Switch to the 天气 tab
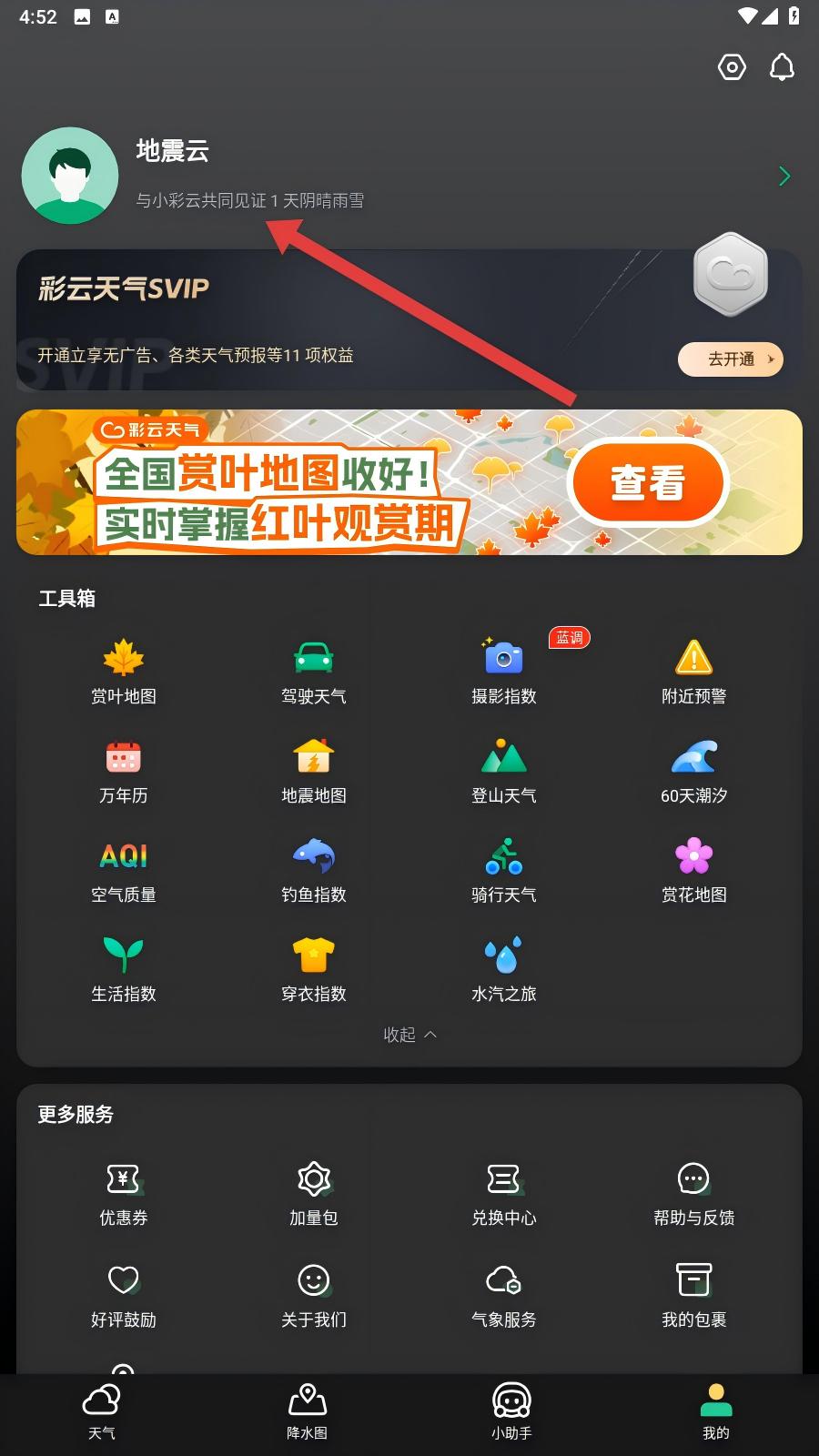Screen dimensions: 819x1456 (x=102, y=1412)
